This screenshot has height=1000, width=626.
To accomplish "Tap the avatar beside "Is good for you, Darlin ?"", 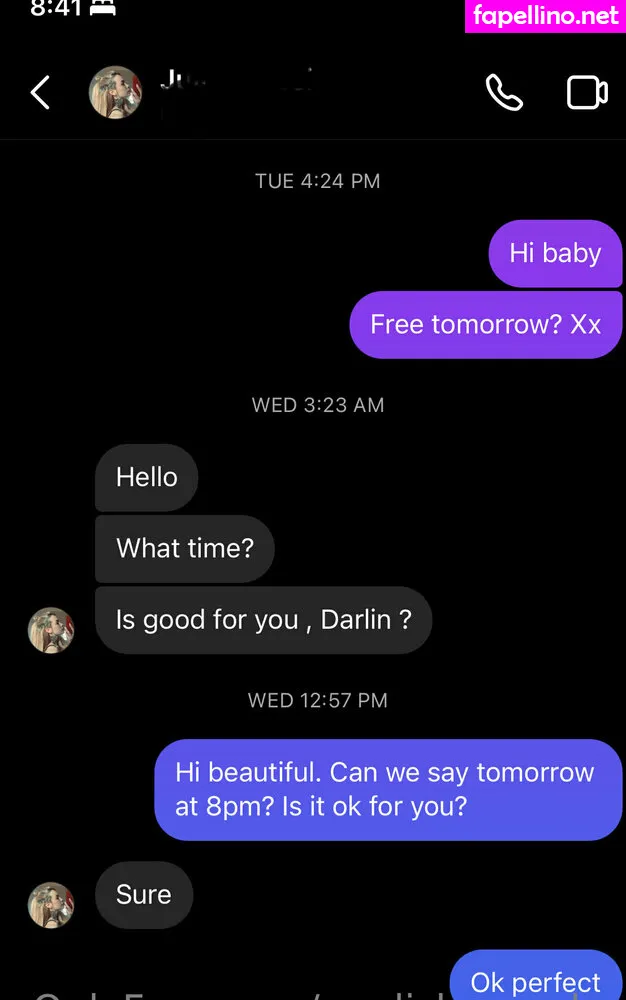I will pos(51,631).
